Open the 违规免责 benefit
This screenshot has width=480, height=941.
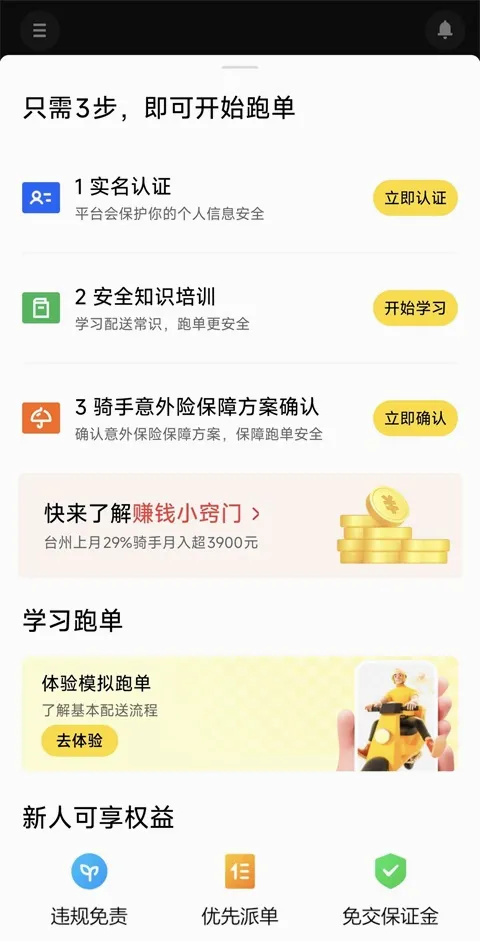89,889
